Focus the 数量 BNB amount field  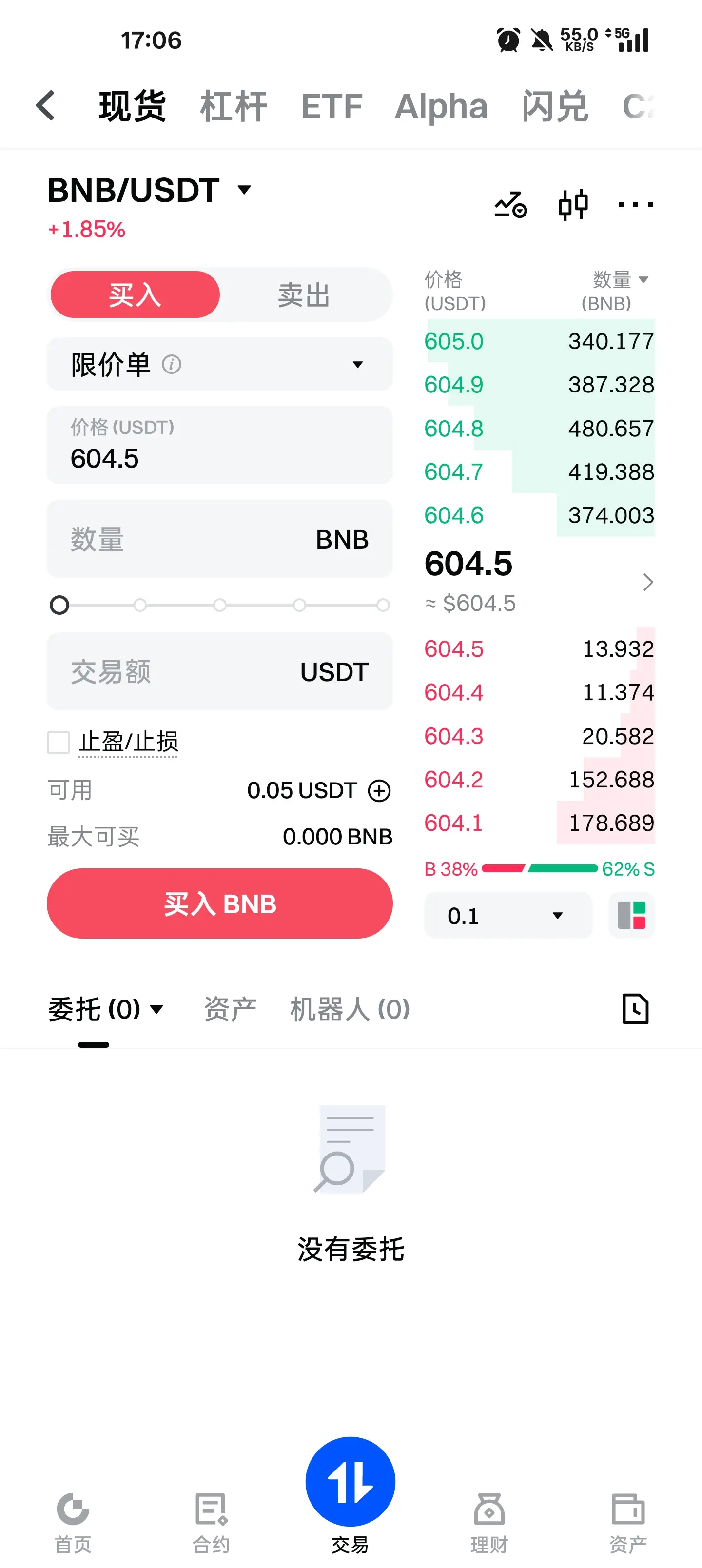pyautogui.click(x=219, y=539)
